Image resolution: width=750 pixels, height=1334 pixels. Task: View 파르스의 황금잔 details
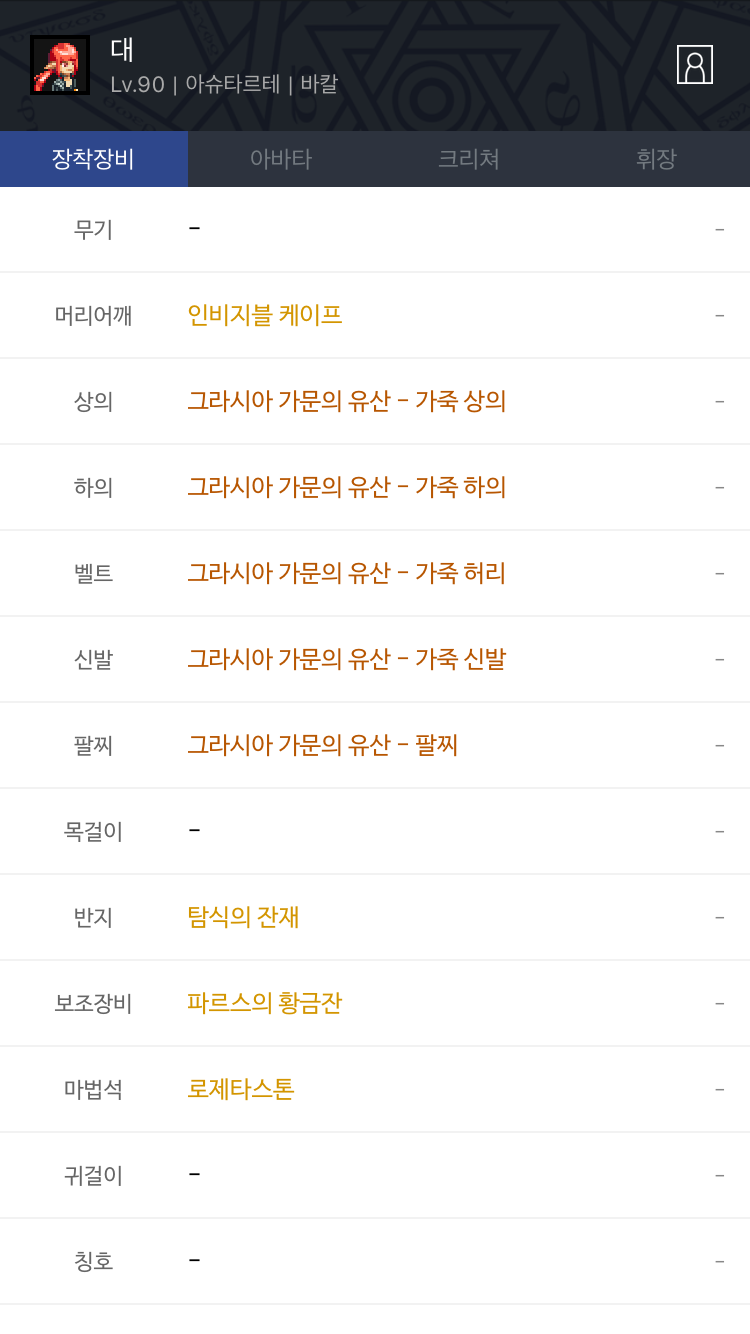[265, 1003]
